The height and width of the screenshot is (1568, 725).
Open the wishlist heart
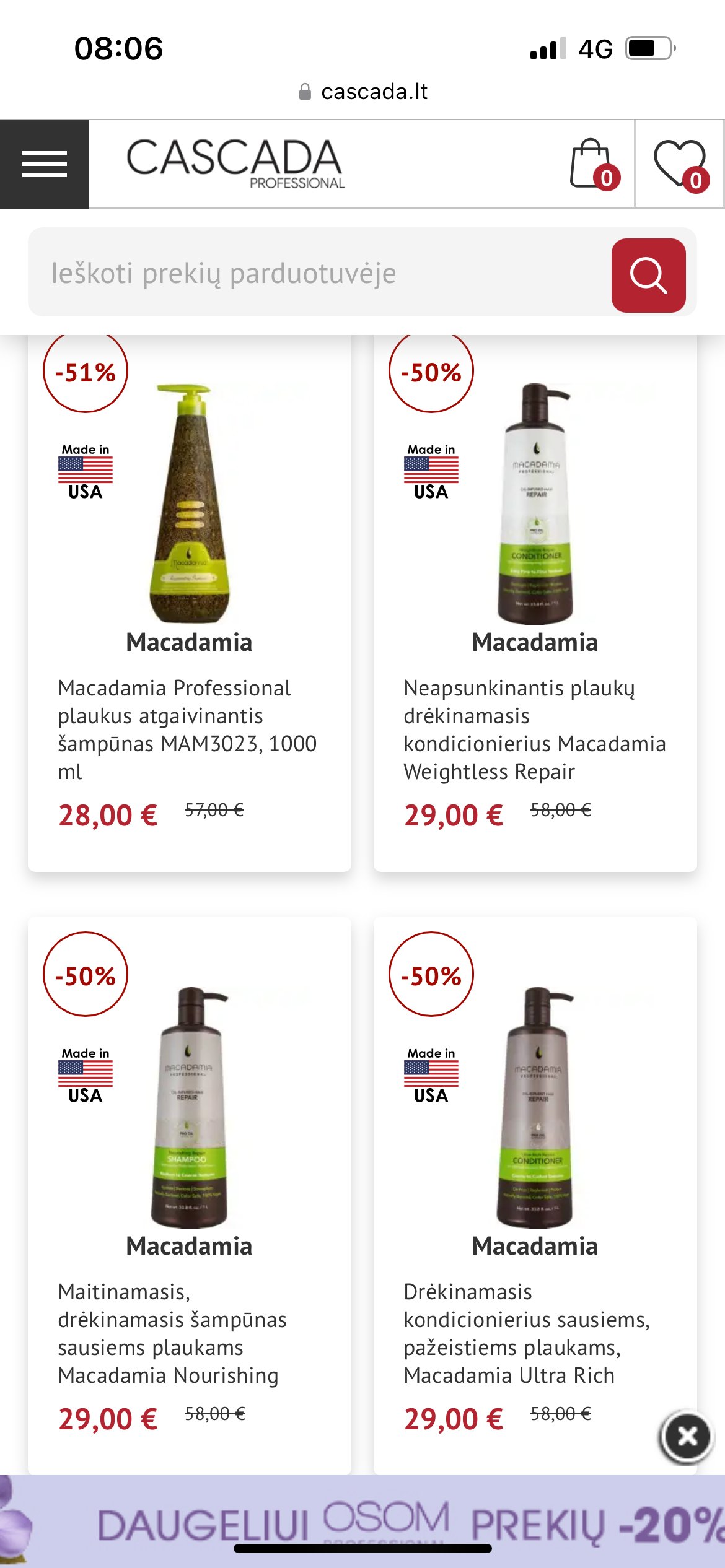tap(680, 164)
